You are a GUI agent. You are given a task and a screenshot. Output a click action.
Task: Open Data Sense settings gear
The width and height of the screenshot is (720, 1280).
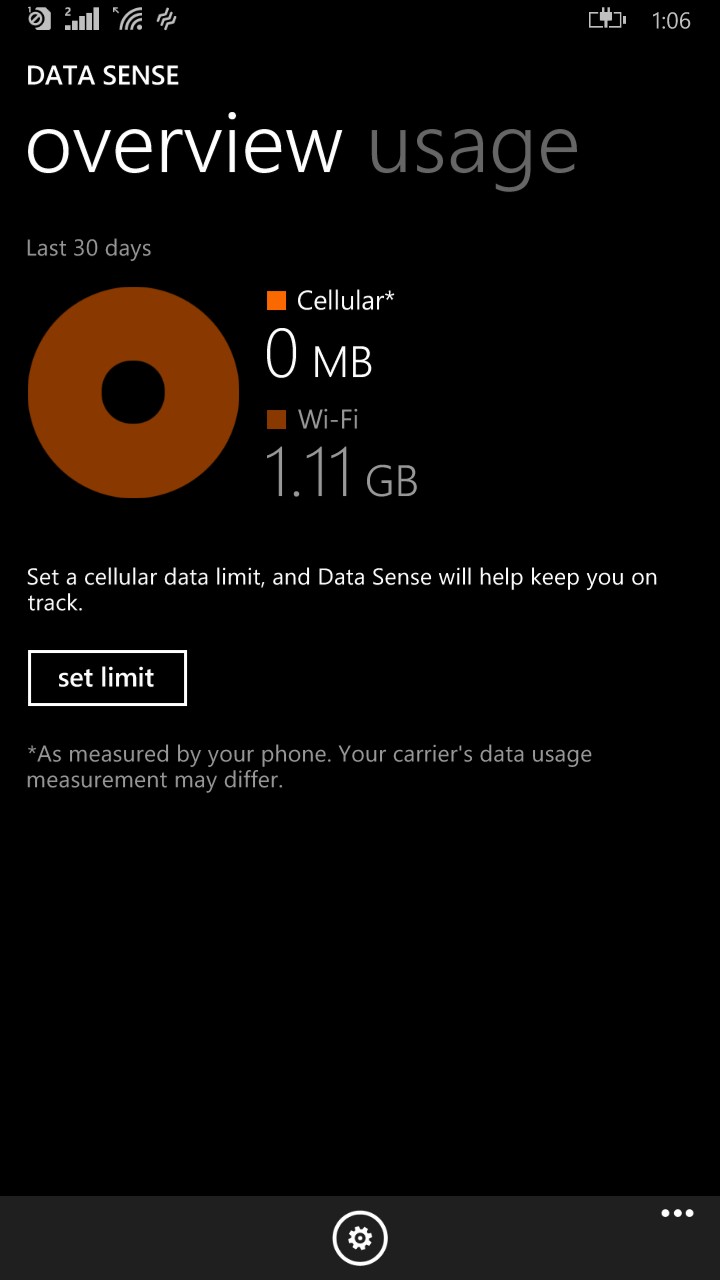(x=360, y=1239)
